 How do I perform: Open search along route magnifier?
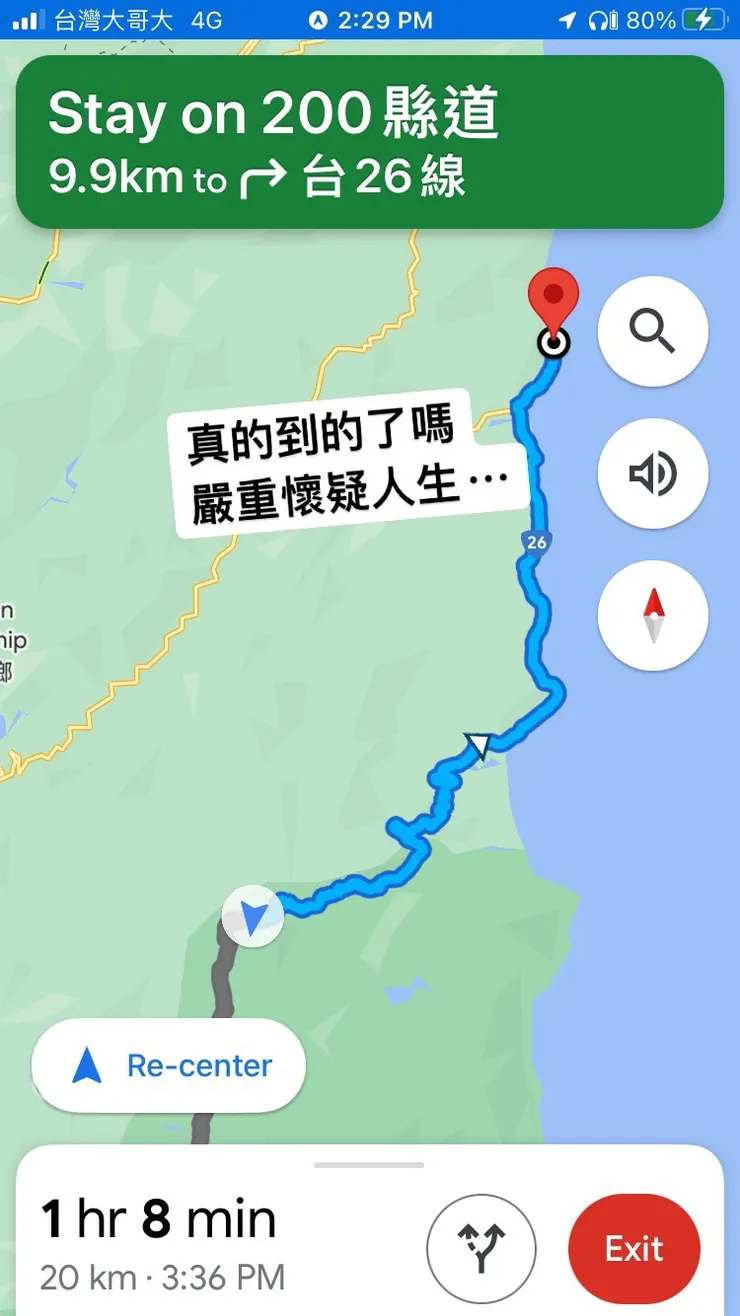tap(652, 331)
